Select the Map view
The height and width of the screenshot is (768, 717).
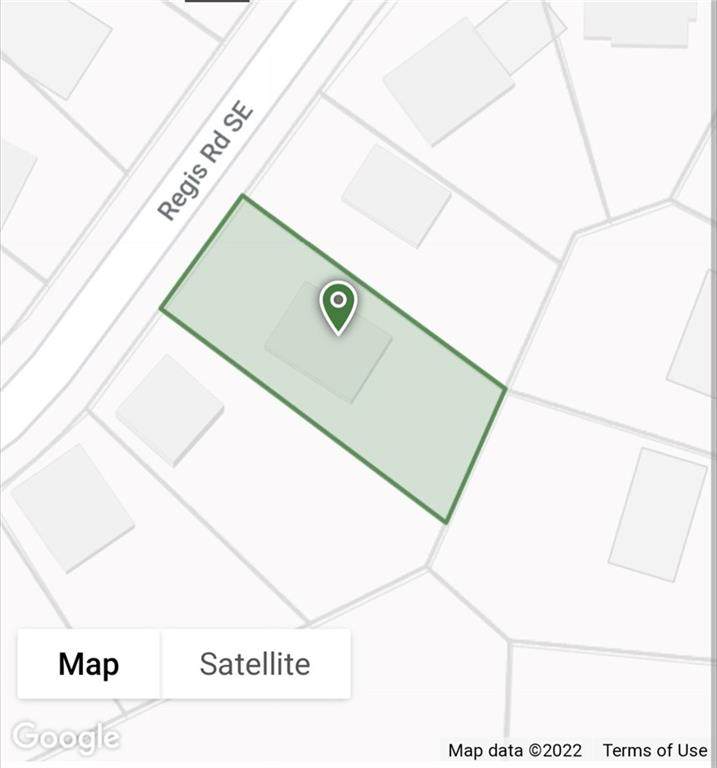[89, 664]
